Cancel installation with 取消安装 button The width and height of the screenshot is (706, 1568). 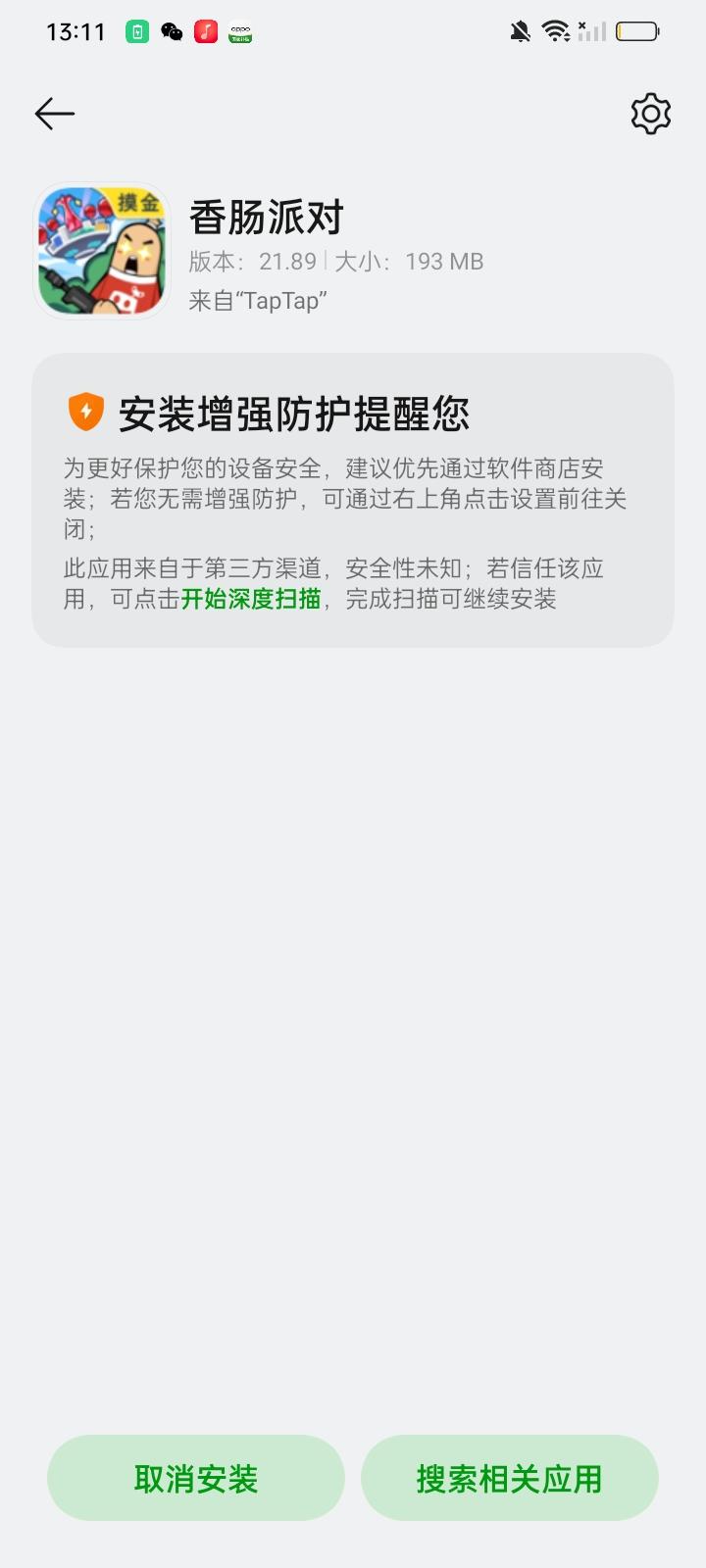tap(195, 1477)
